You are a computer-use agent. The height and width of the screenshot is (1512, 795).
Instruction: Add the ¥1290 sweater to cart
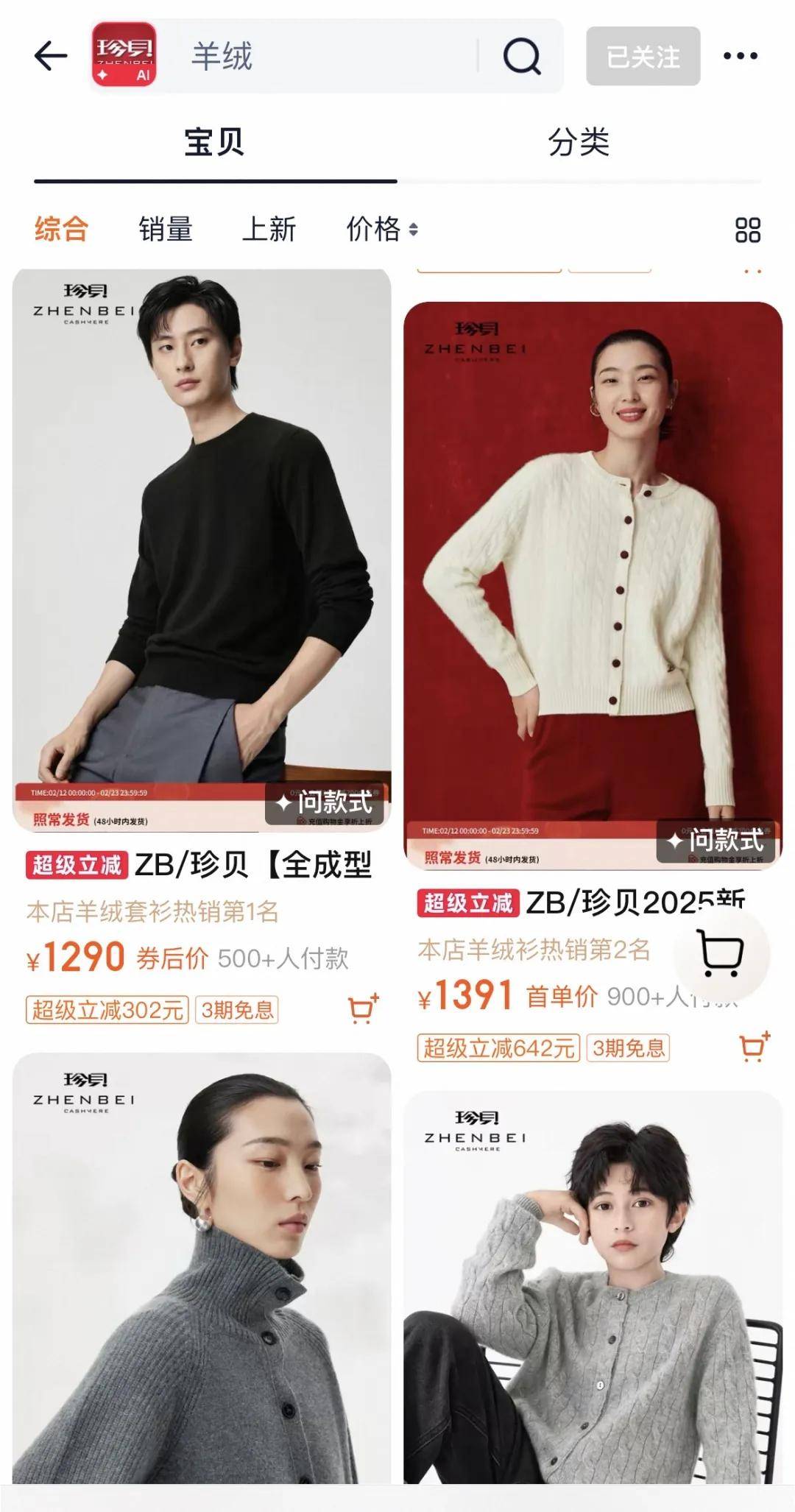(363, 1008)
